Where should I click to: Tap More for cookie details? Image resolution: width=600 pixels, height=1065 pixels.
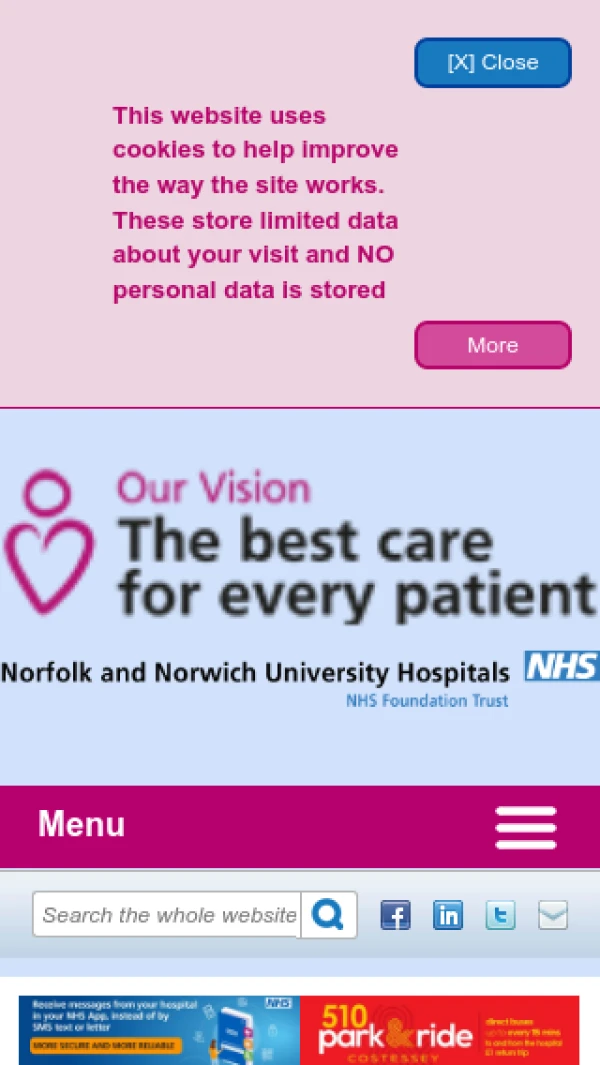click(492, 345)
